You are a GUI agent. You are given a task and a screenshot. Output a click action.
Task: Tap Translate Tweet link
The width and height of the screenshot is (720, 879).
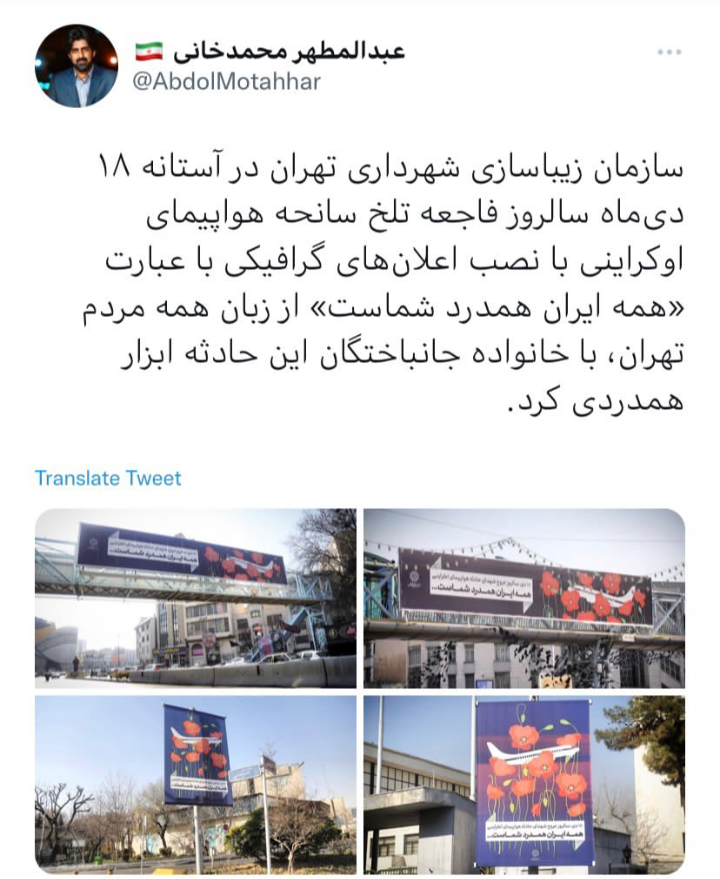tap(108, 478)
